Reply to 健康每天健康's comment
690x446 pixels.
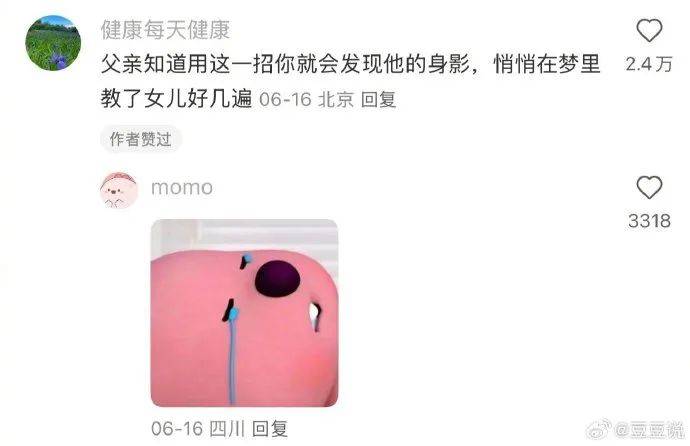(x=378, y=100)
